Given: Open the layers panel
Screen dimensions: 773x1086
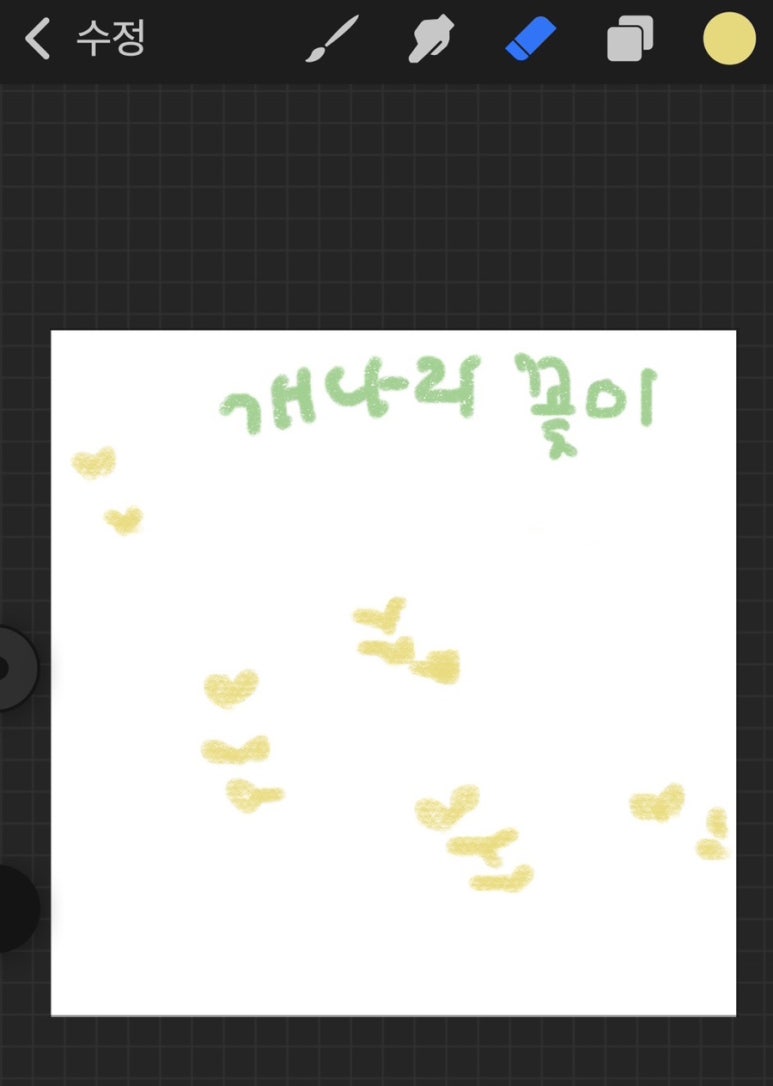Looking at the screenshot, I should pos(630,41).
